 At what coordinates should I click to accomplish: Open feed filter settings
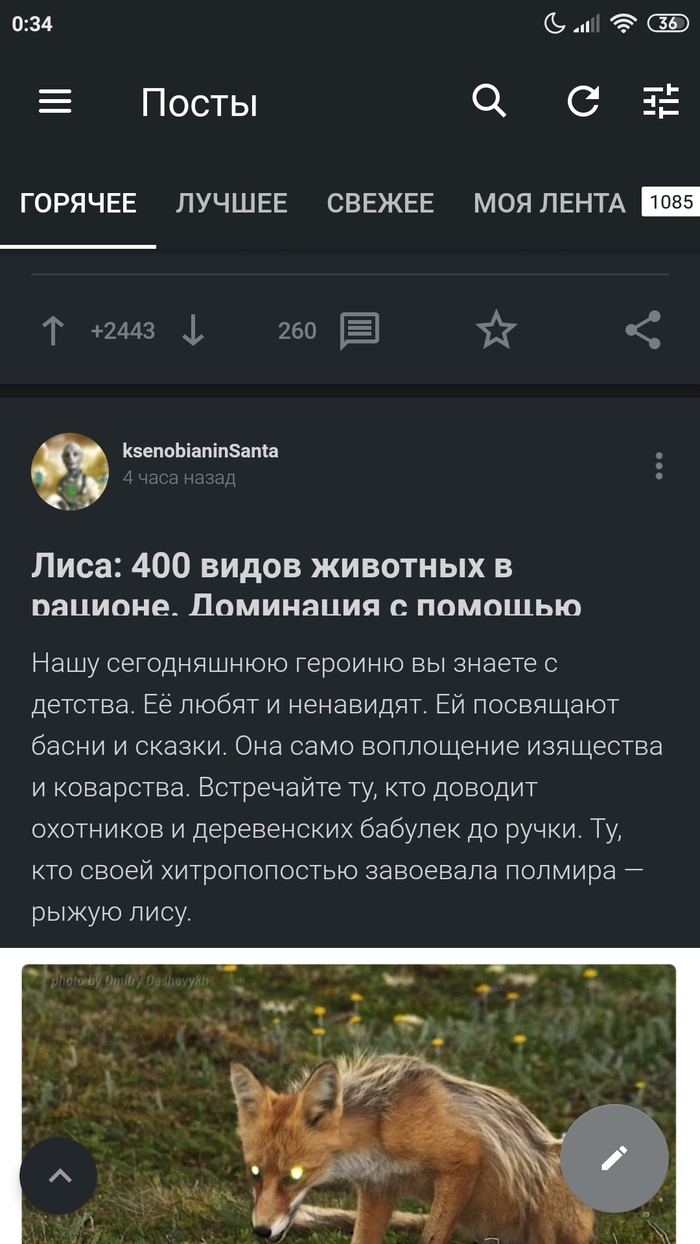coord(661,101)
